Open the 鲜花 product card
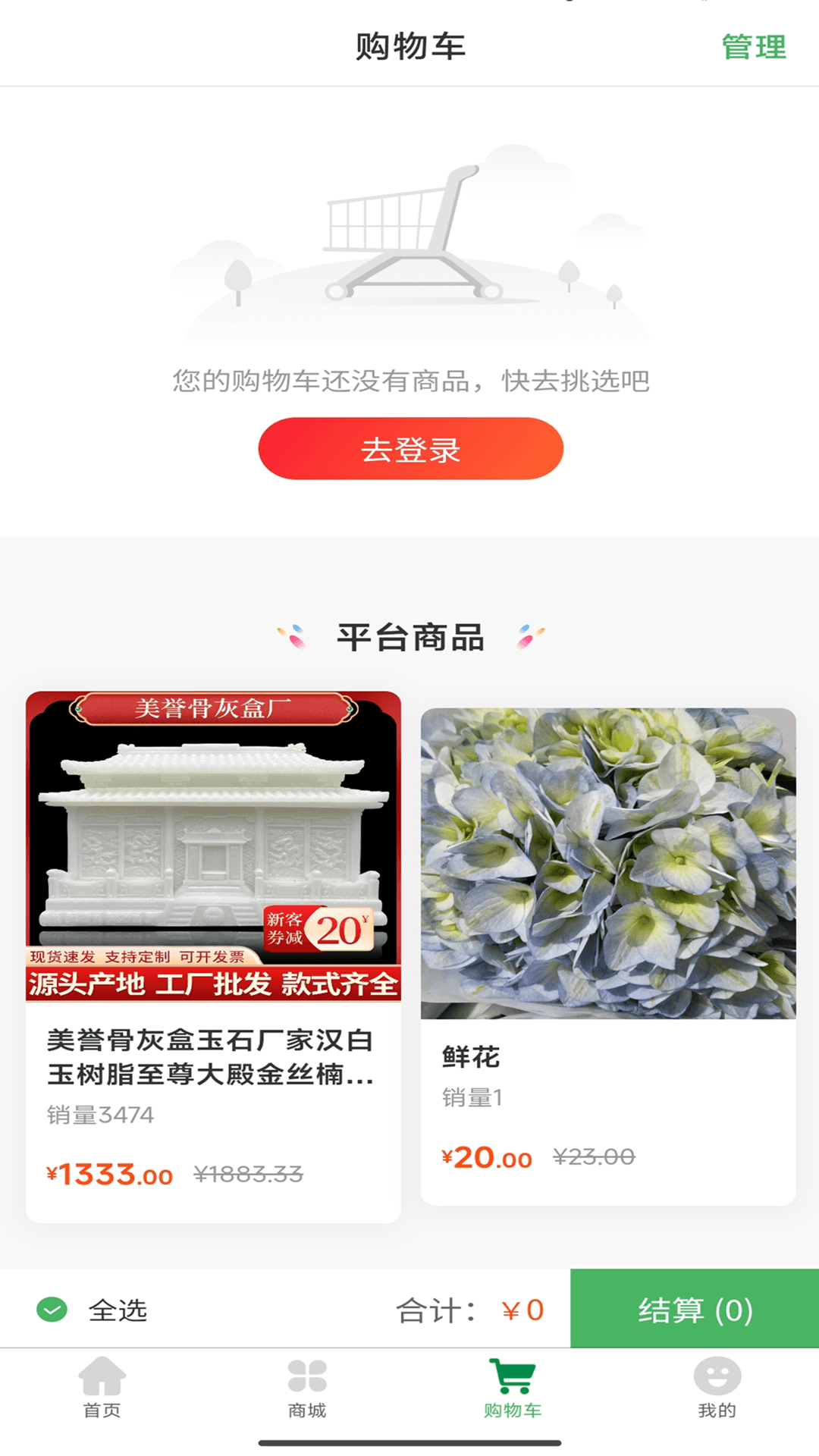Viewport: 819px width, 1456px height. click(x=608, y=956)
